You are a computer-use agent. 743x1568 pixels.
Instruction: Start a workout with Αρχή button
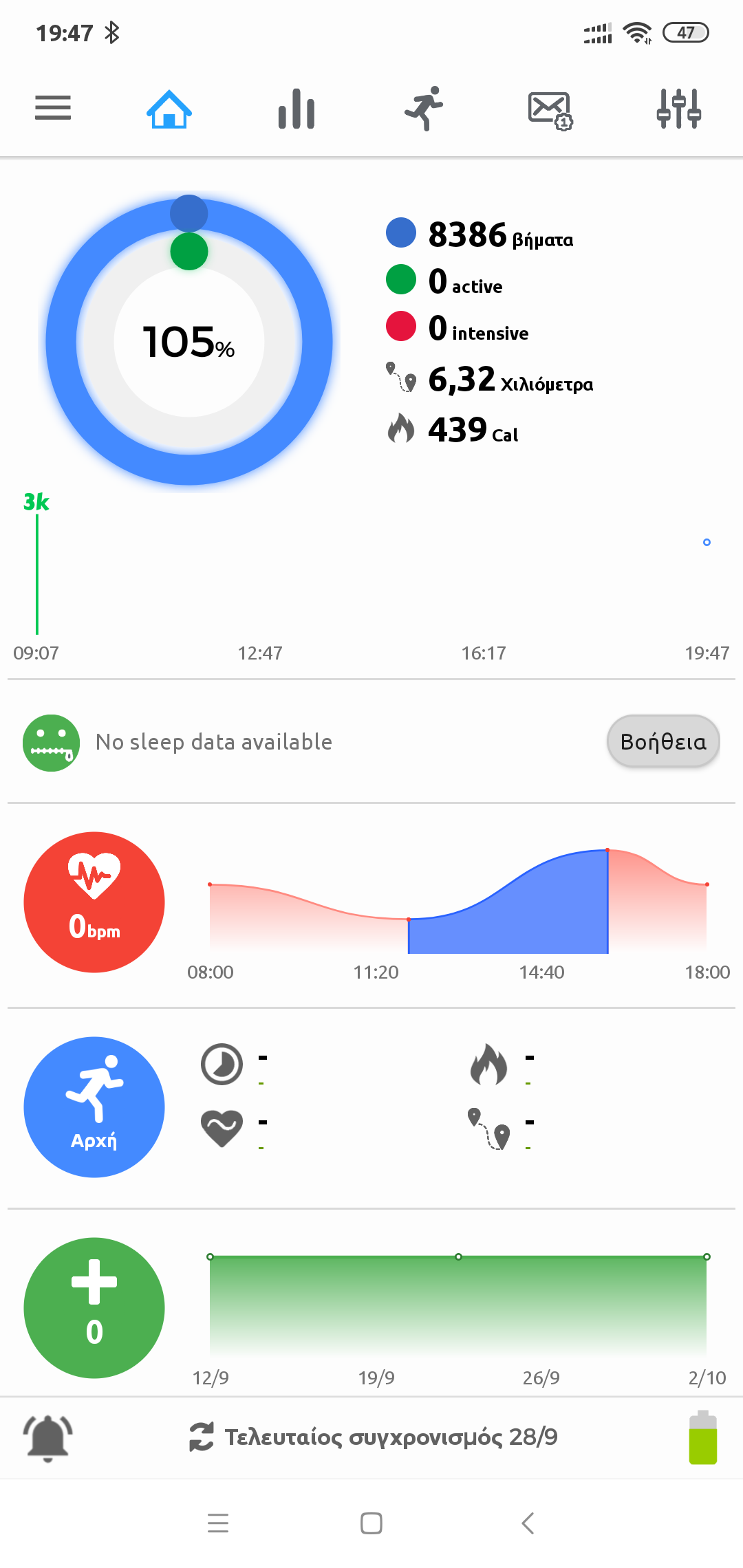[94, 1107]
